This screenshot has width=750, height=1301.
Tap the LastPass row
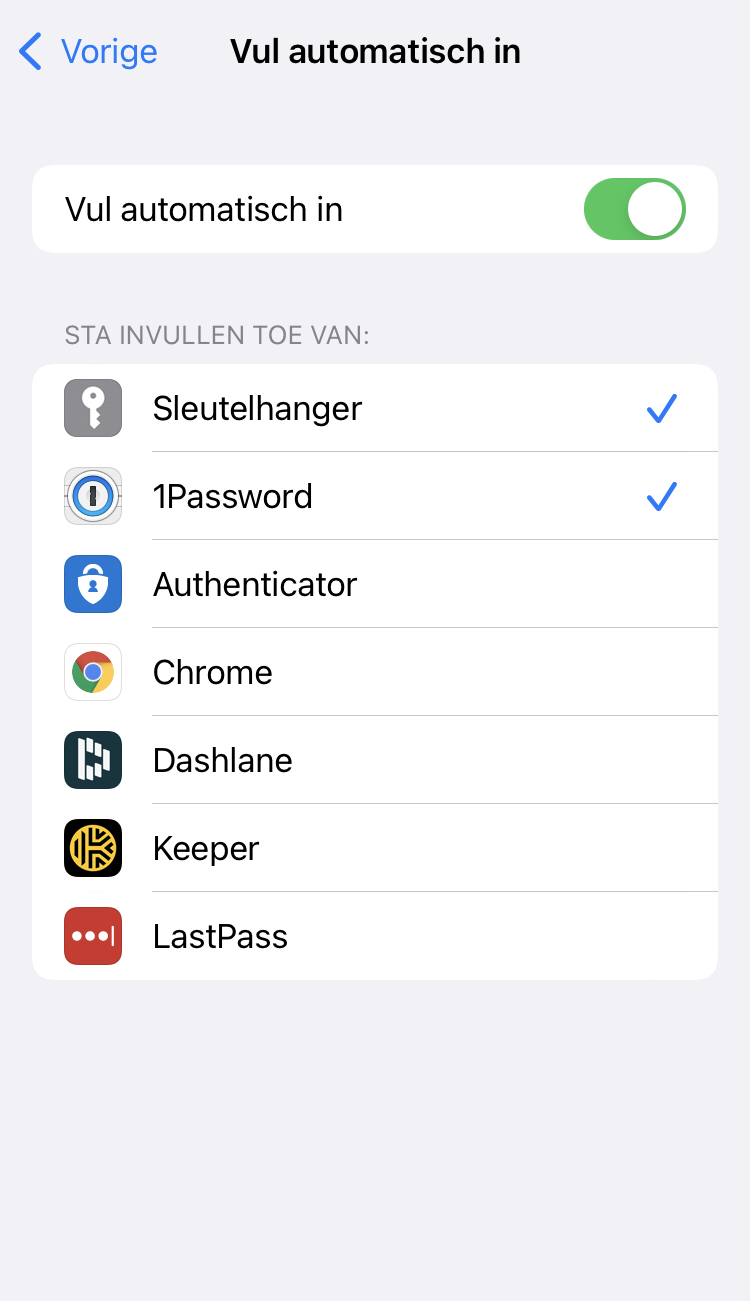pyautogui.click(x=374, y=936)
